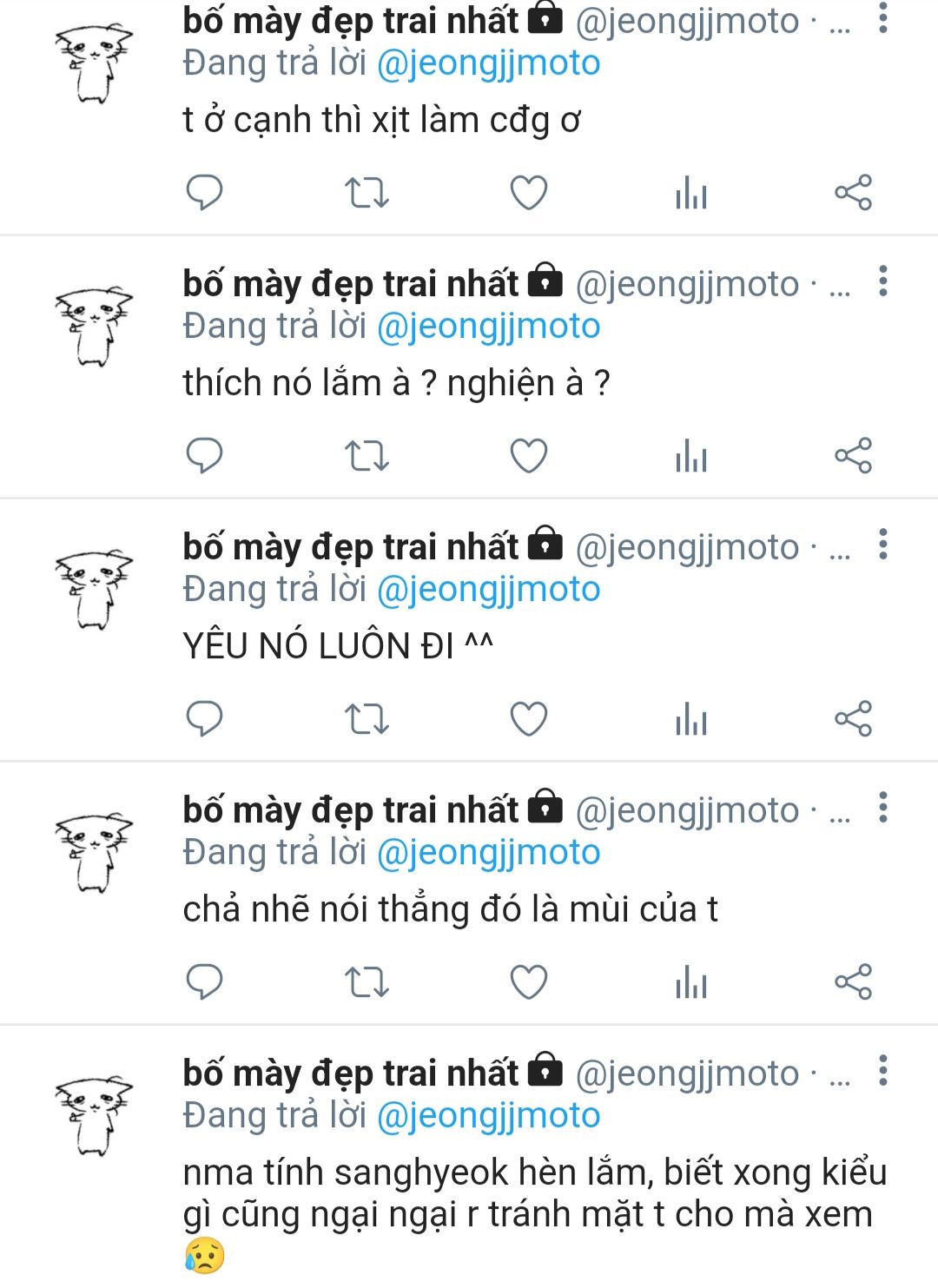Open the overflow menu on the tweet "thích nó lắm à ? nghiện à ?"
The height and width of the screenshot is (1288, 938).
pyautogui.click(x=882, y=281)
